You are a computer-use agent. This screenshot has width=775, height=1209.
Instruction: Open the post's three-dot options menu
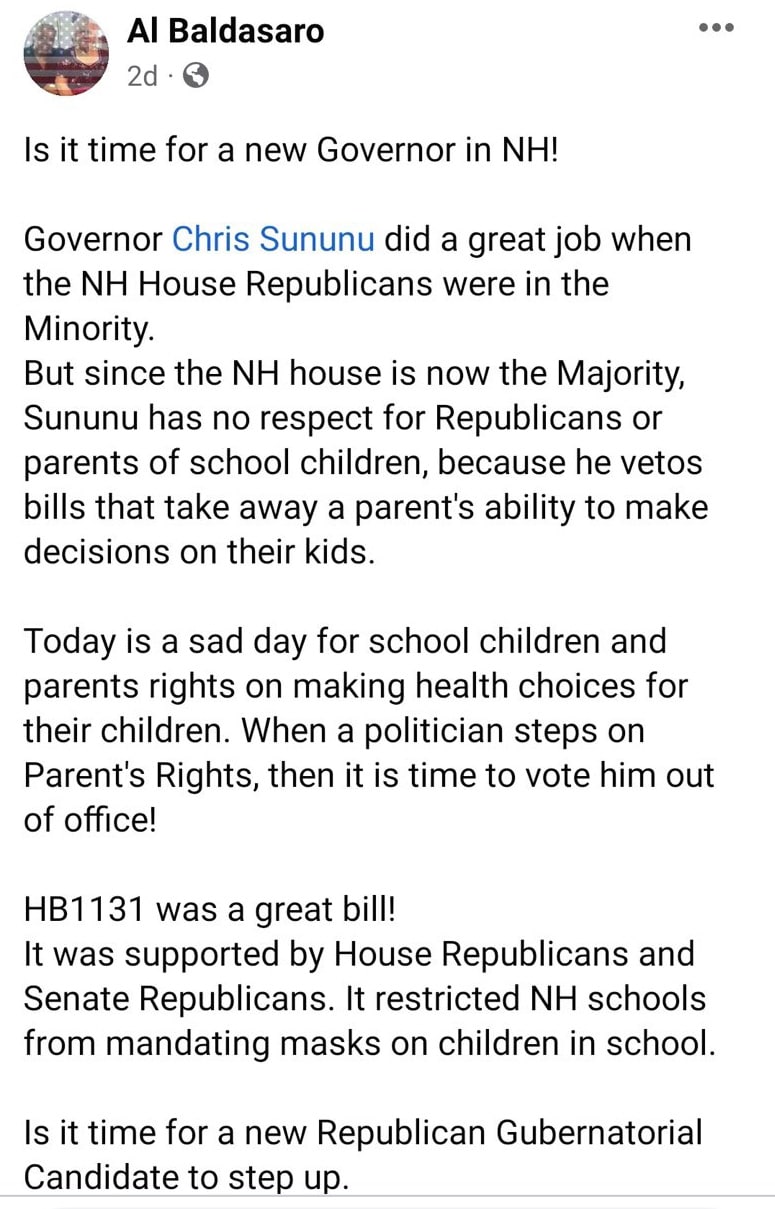point(716,28)
